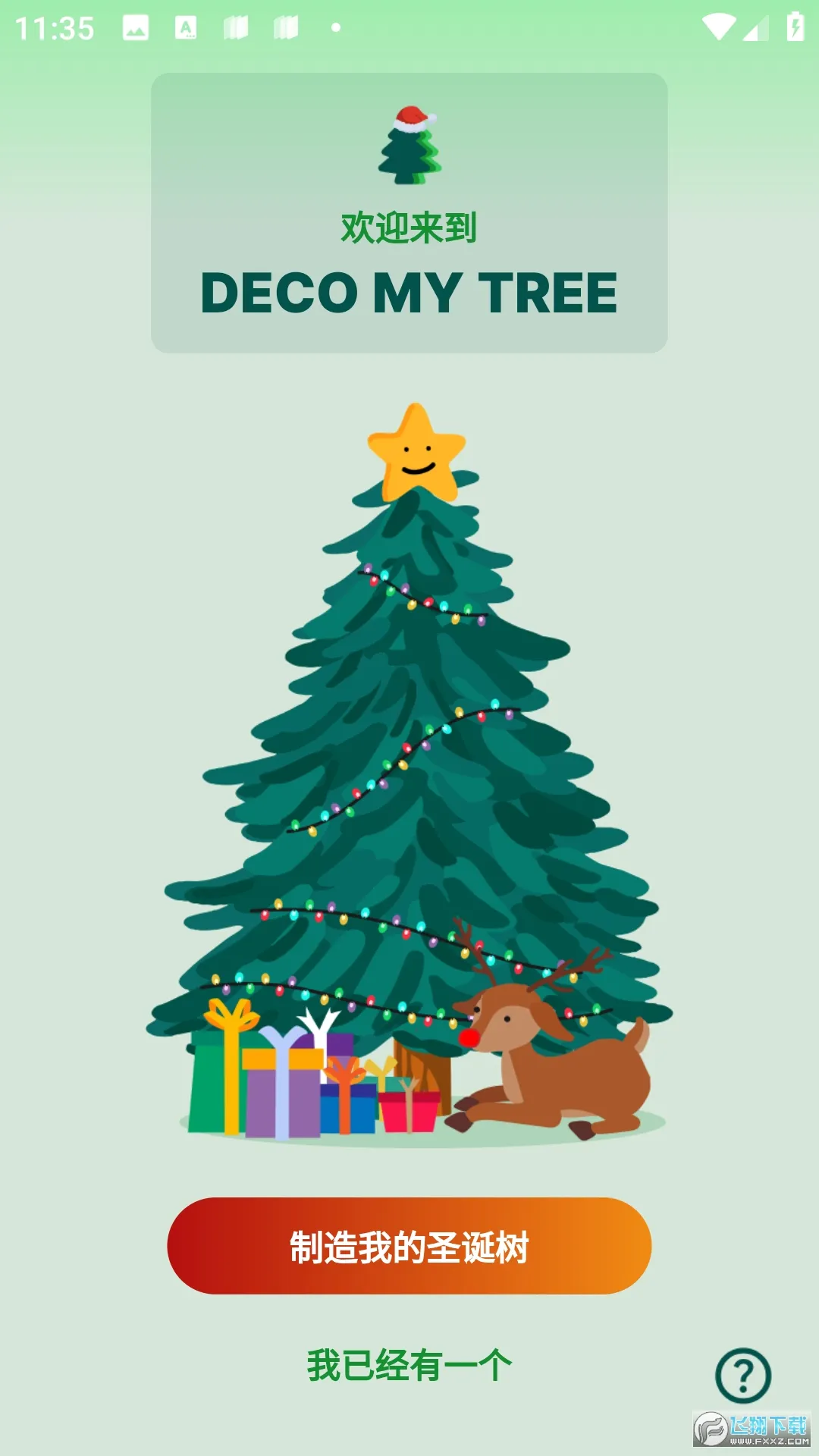This screenshot has width=819, height=1456.
Task: Open the help question mark icon
Action: click(743, 1375)
